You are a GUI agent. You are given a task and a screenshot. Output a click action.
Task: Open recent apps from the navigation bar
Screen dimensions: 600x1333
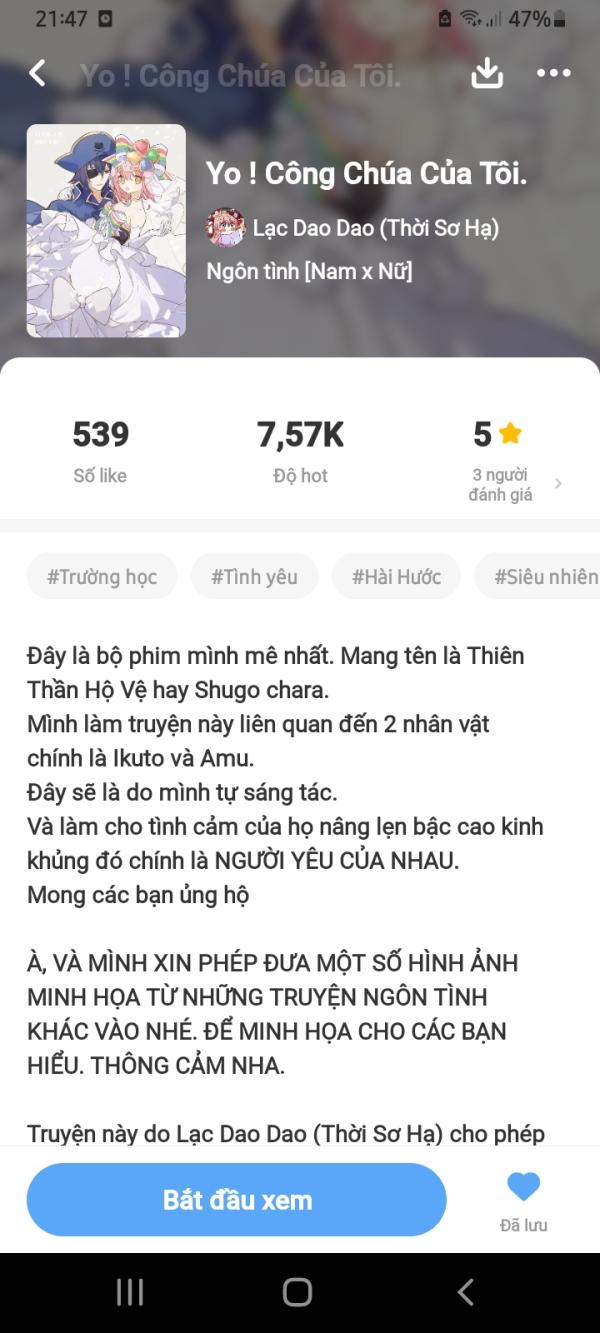click(x=130, y=1292)
